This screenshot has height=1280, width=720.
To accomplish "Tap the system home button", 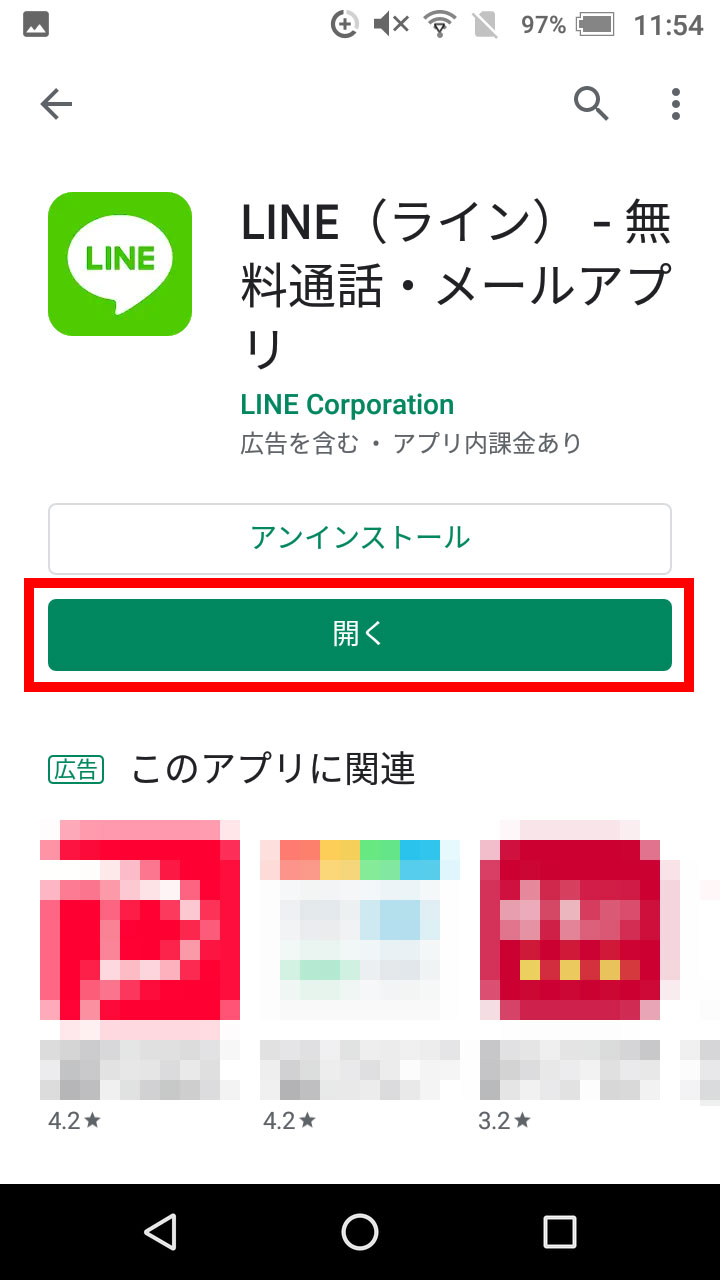I will coord(360,1232).
